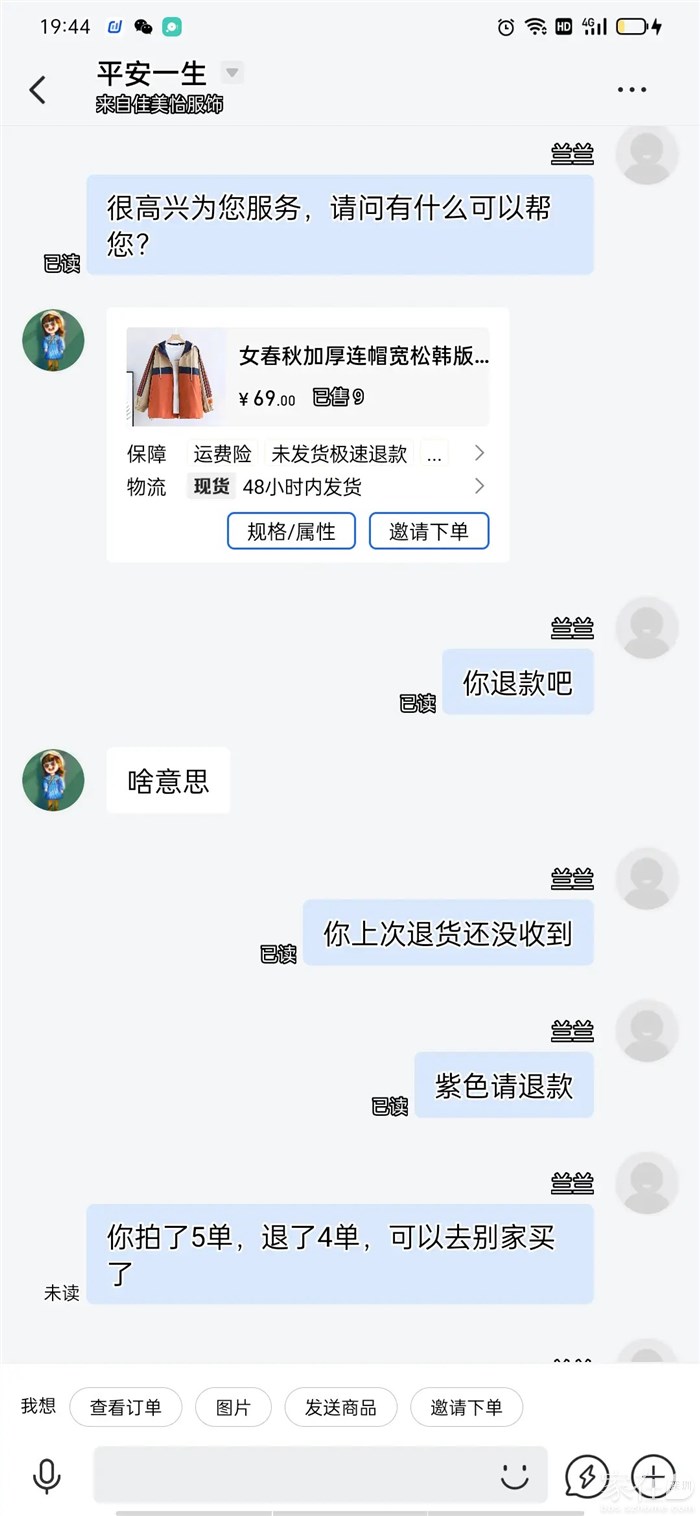Choose the 图片 chip

tap(233, 1407)
